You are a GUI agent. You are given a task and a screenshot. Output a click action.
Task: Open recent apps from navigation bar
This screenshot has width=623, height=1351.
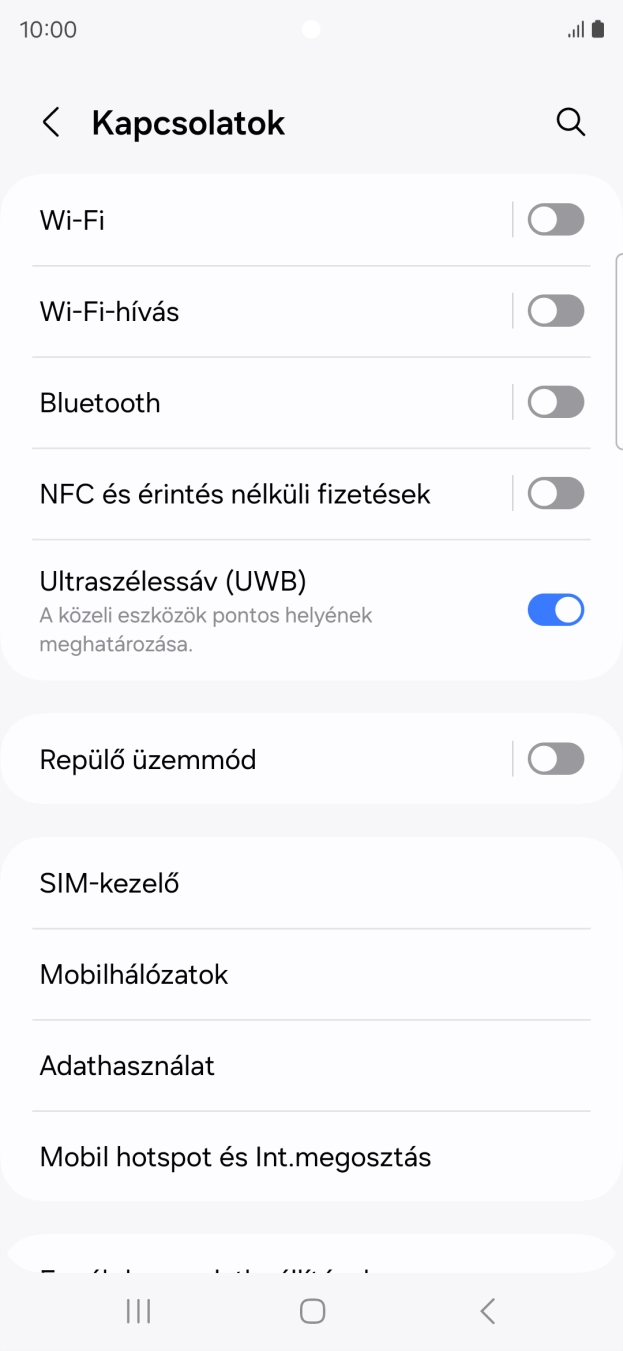tap(138, 1311)
